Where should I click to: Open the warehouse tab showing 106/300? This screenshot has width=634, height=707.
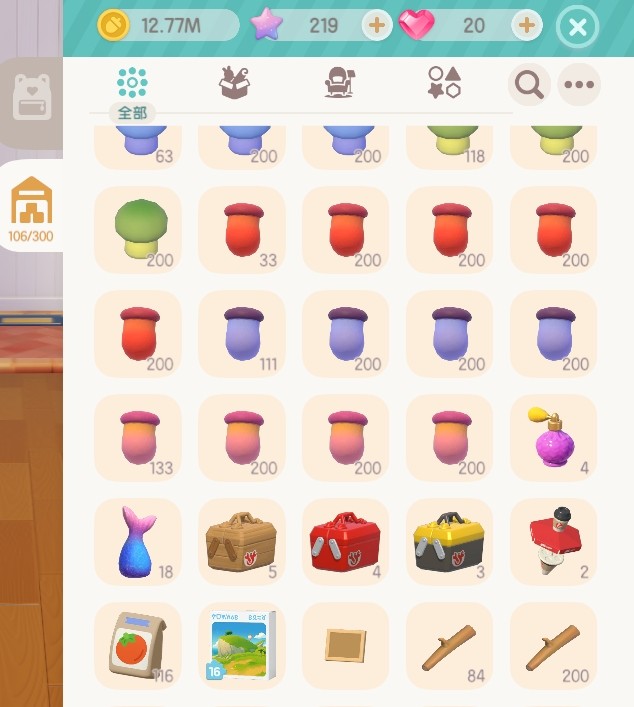pos(31,206)
